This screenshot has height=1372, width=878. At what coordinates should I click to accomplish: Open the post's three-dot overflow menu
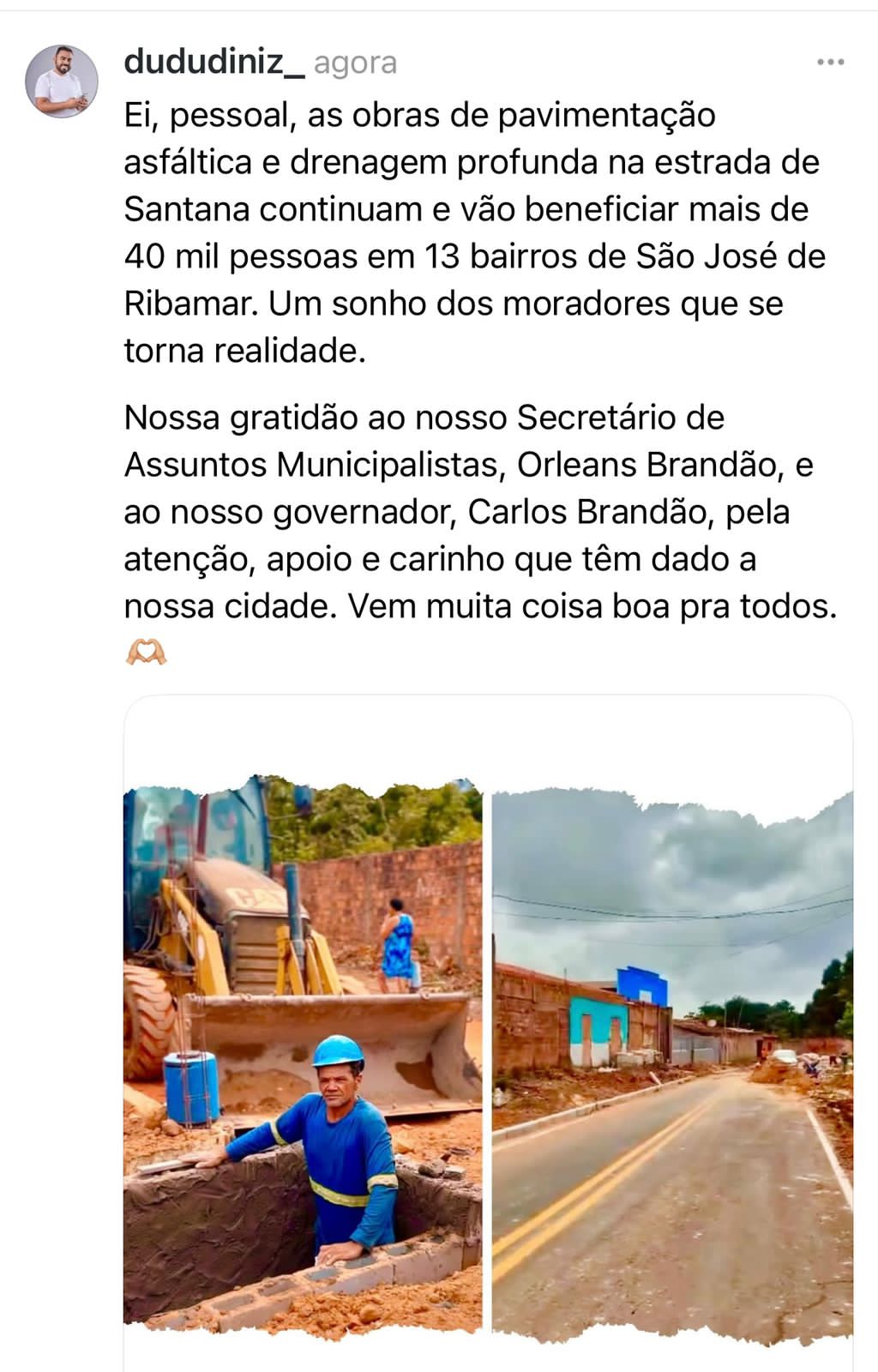(830, 63)
